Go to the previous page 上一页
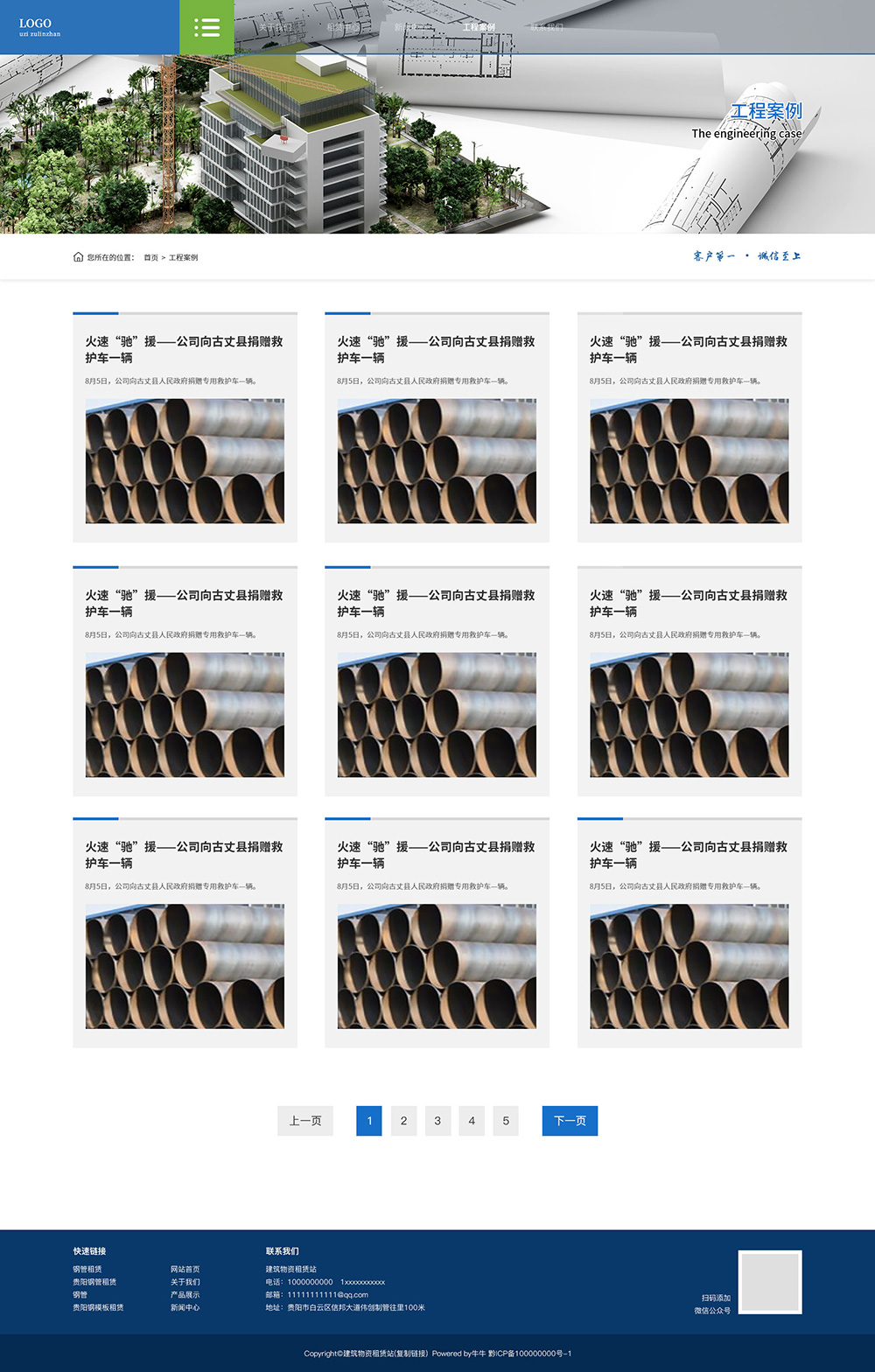Image resolution: width=875 pixels, height=1372 pixels. pyautogui.click(x=305, y=1121)
